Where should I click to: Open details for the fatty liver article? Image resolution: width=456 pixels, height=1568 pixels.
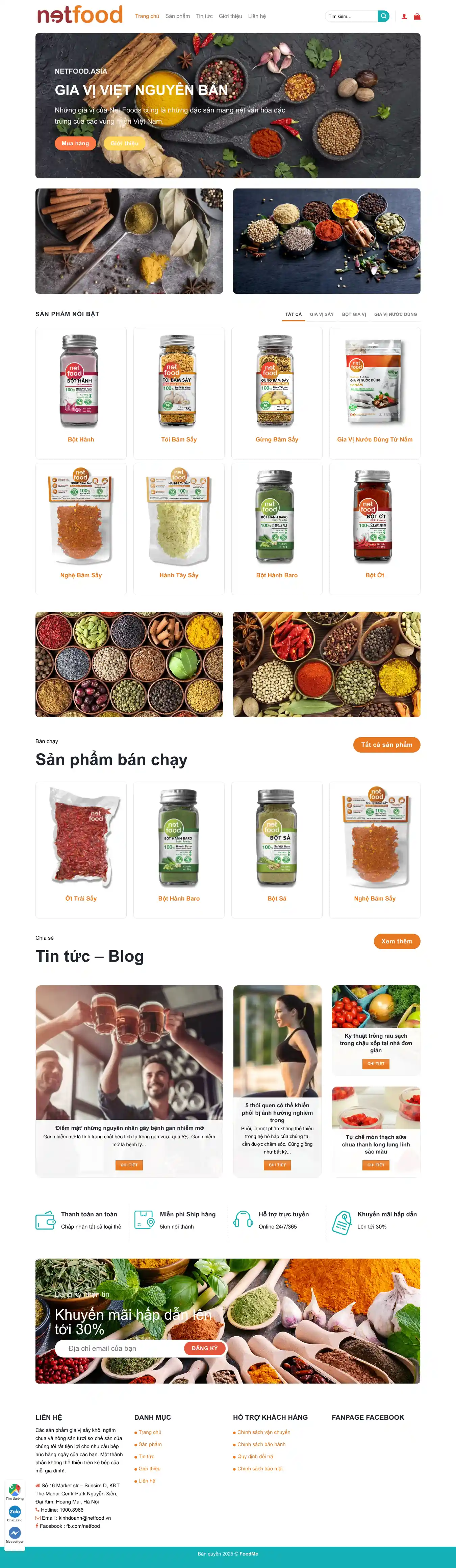(x=129, y=1164)
